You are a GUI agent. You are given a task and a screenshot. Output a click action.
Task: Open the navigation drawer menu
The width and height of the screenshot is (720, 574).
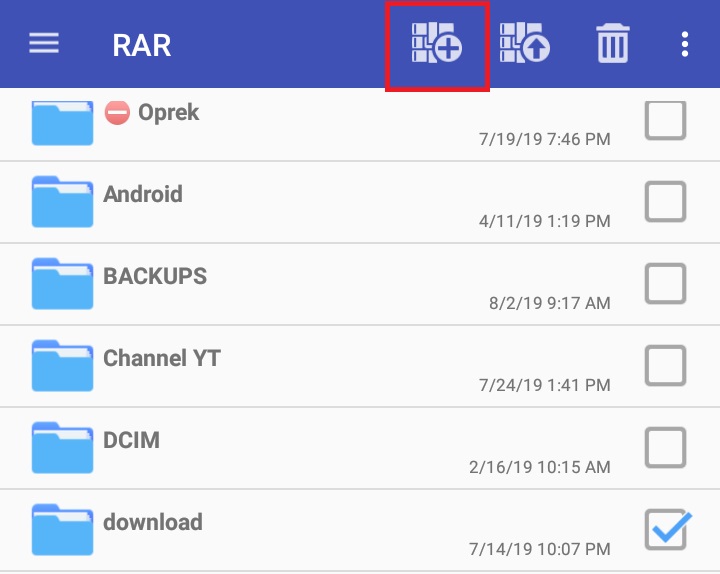point(44,44)
